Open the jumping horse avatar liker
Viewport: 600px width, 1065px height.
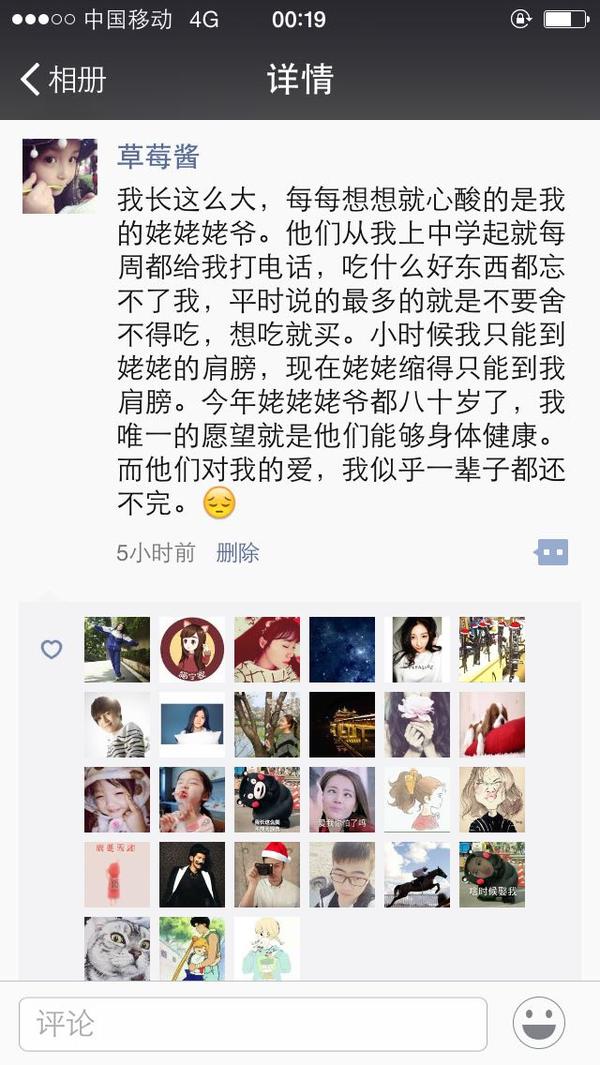click(417, 874)
